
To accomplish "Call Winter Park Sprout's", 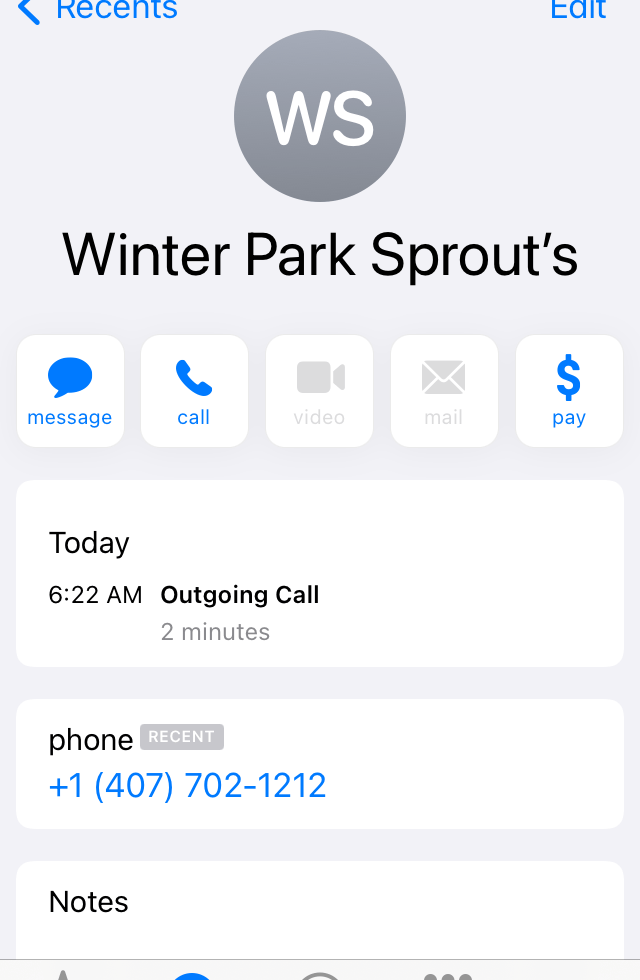I will point(194,391).
